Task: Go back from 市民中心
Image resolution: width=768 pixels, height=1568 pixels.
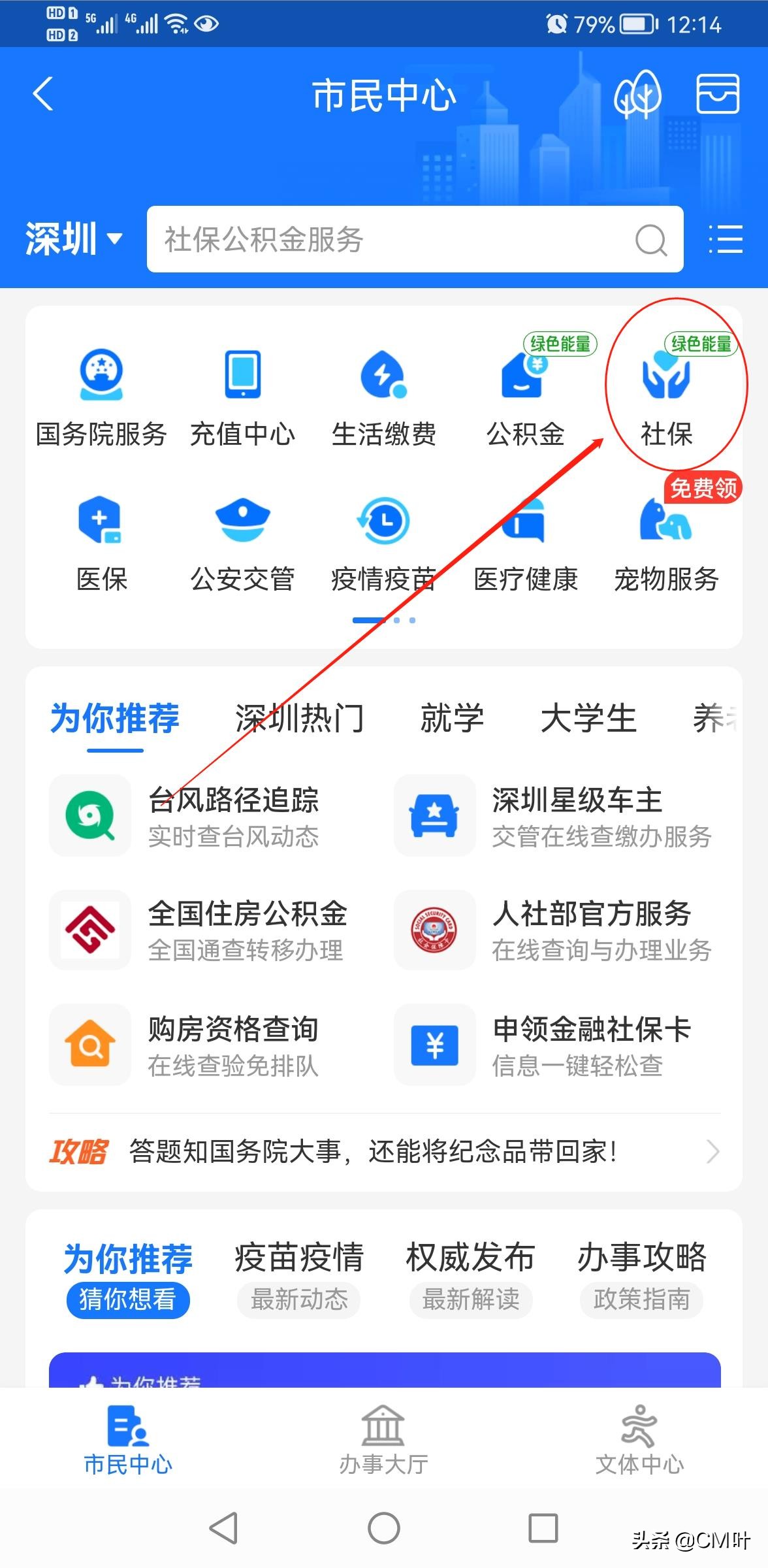Action: pyautogui.click(x=43, y=94)
